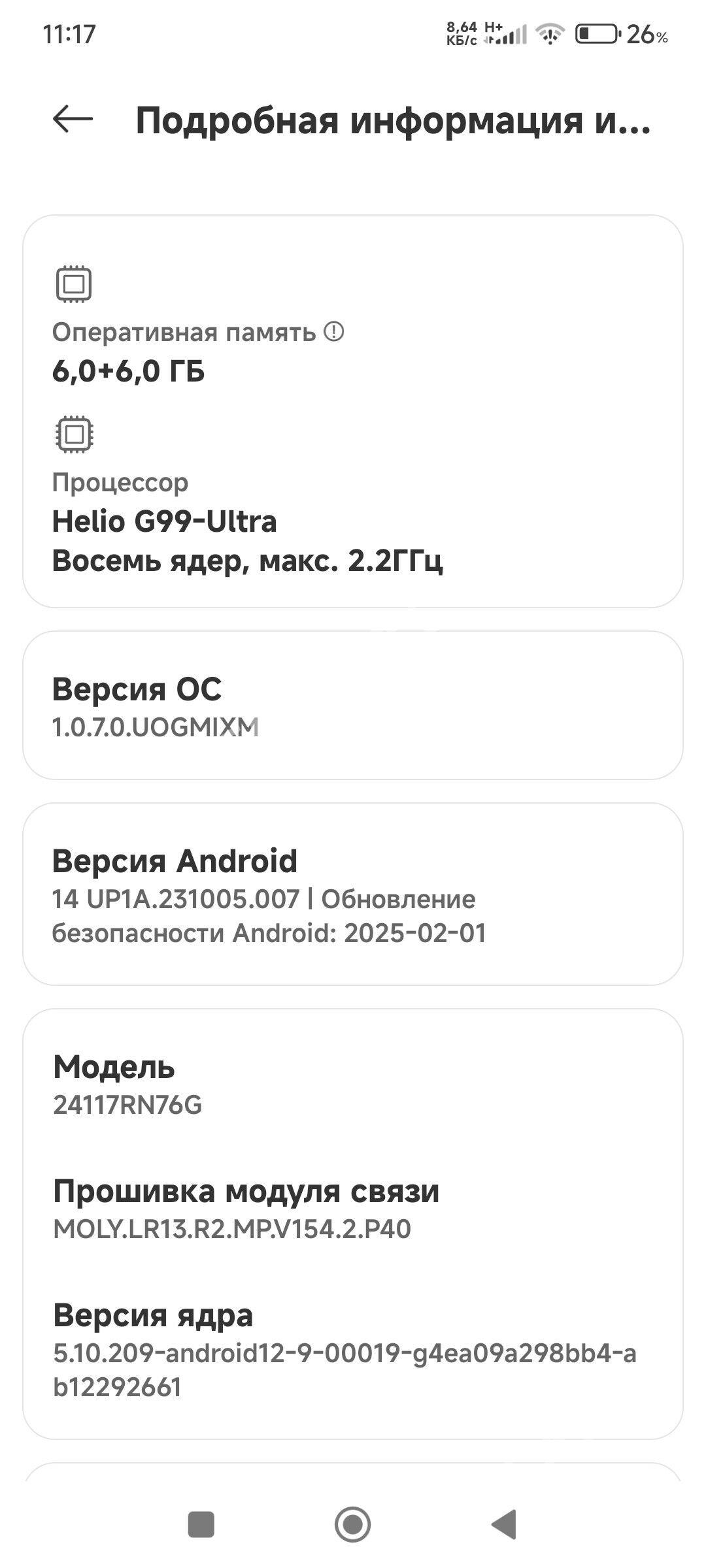Viewport: 706px width, 1568px height.
Task: Open the info icon beside Оперативная память
Action: click(333, 332)
